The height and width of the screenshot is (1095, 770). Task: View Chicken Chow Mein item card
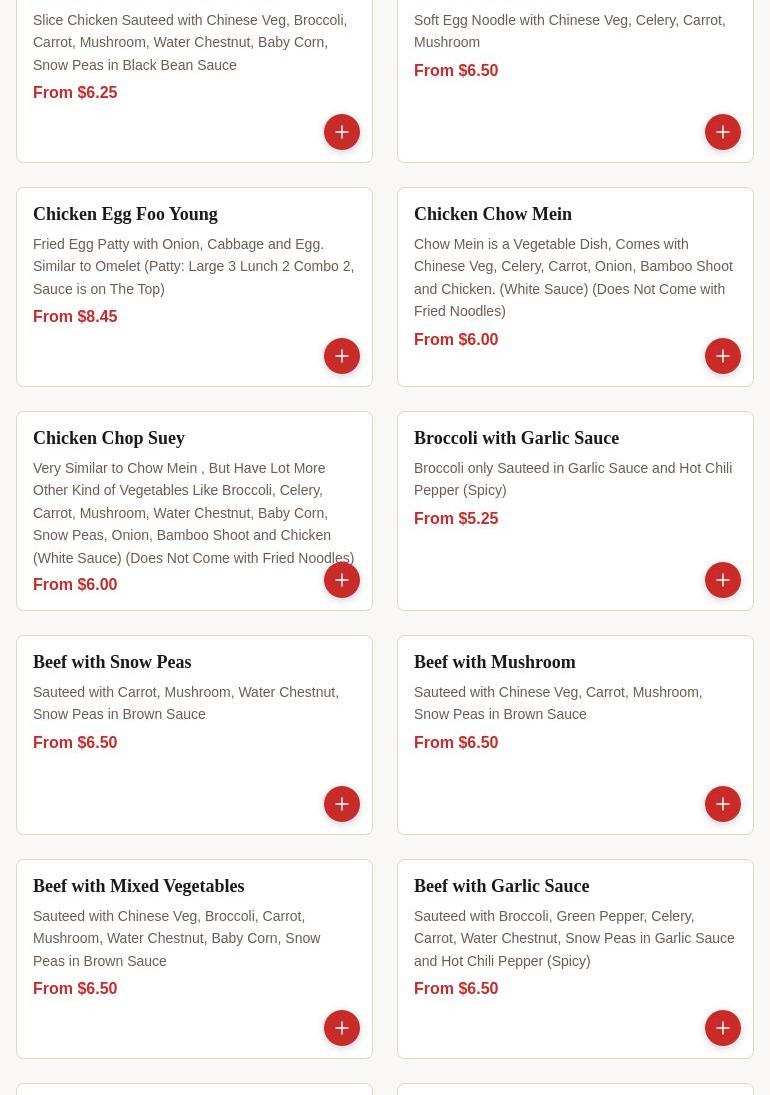(x=493, y=214)
